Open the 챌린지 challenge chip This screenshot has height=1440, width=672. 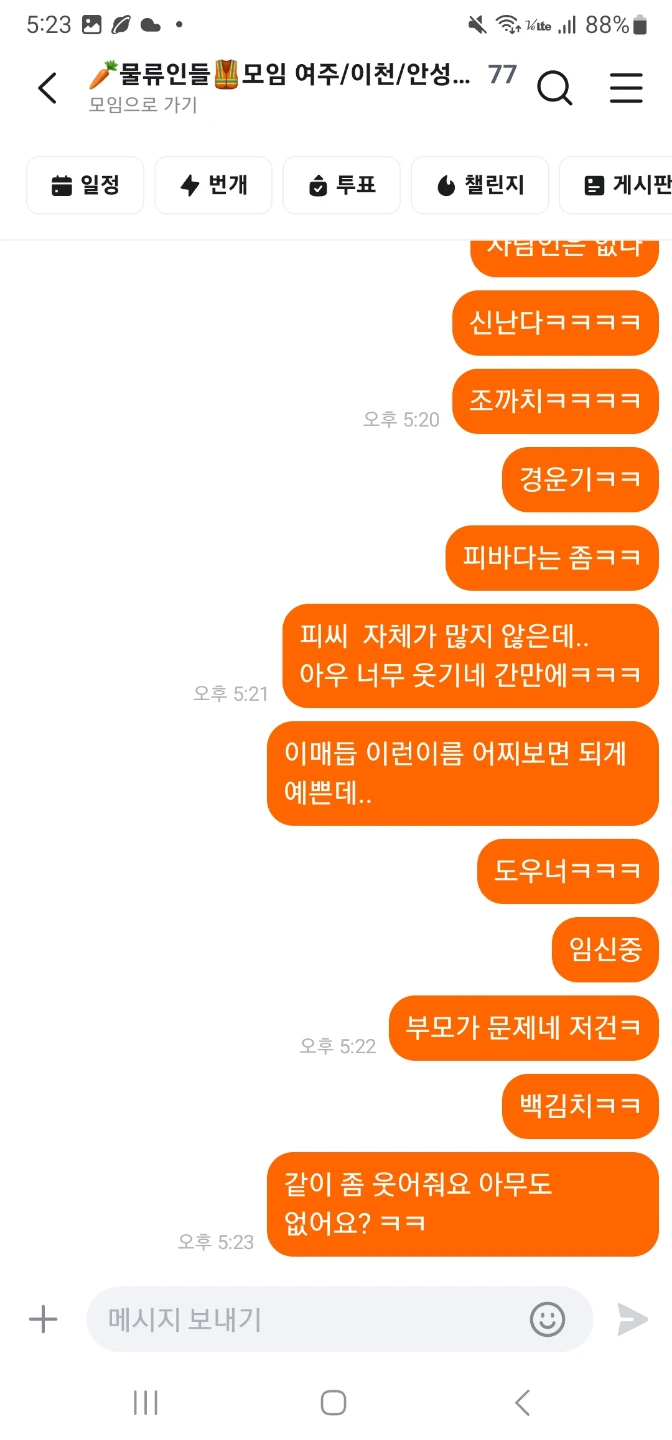(x=480, y=185)
